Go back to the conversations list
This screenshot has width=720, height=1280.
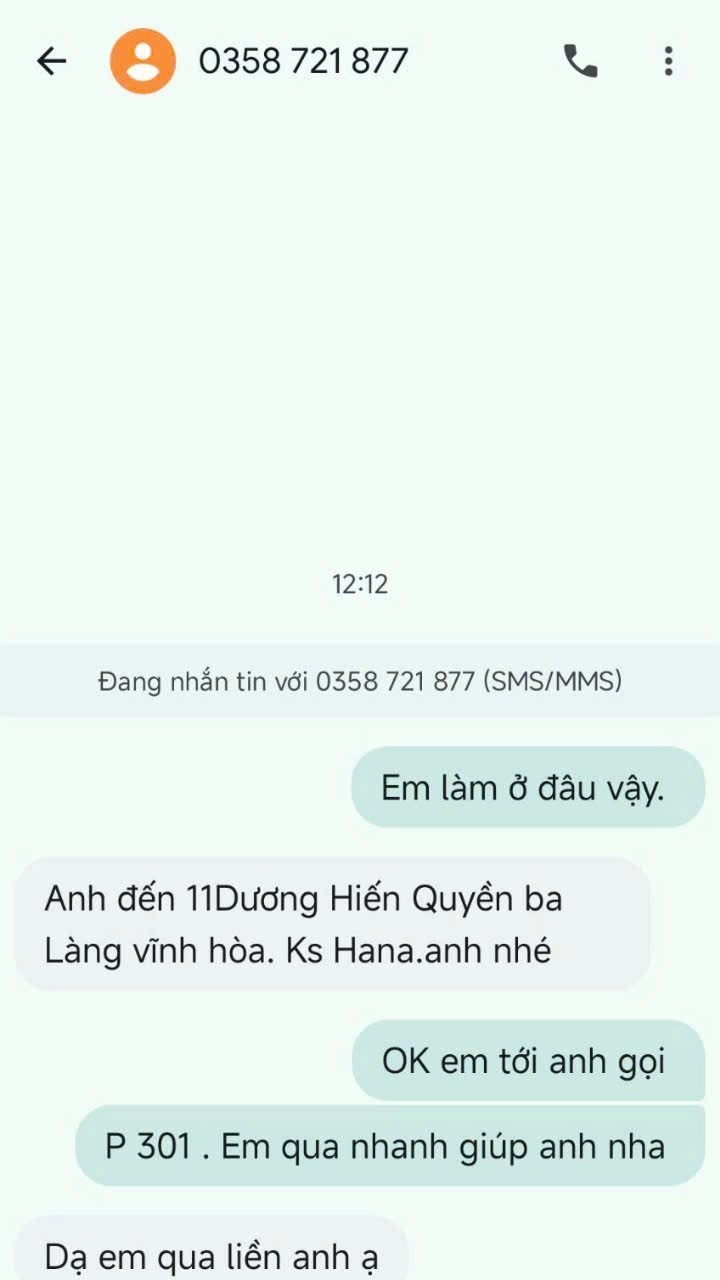pos(51,61)
